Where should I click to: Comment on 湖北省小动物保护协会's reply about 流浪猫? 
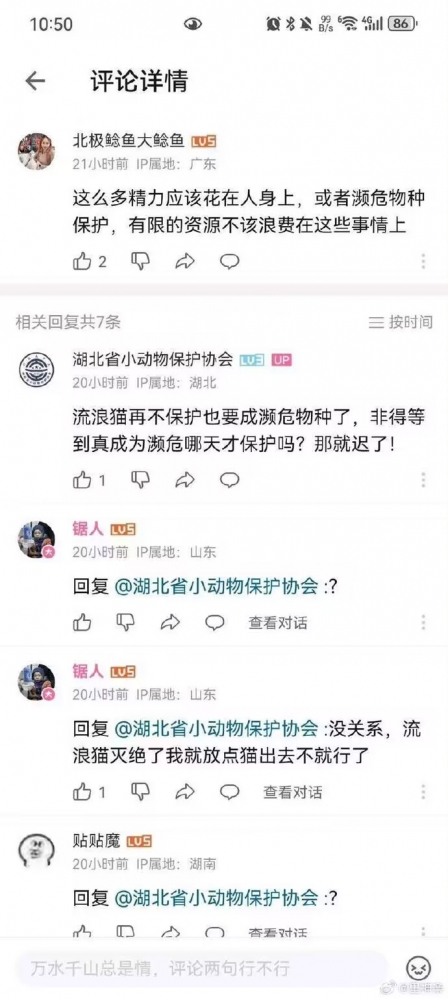click(229, 480)
